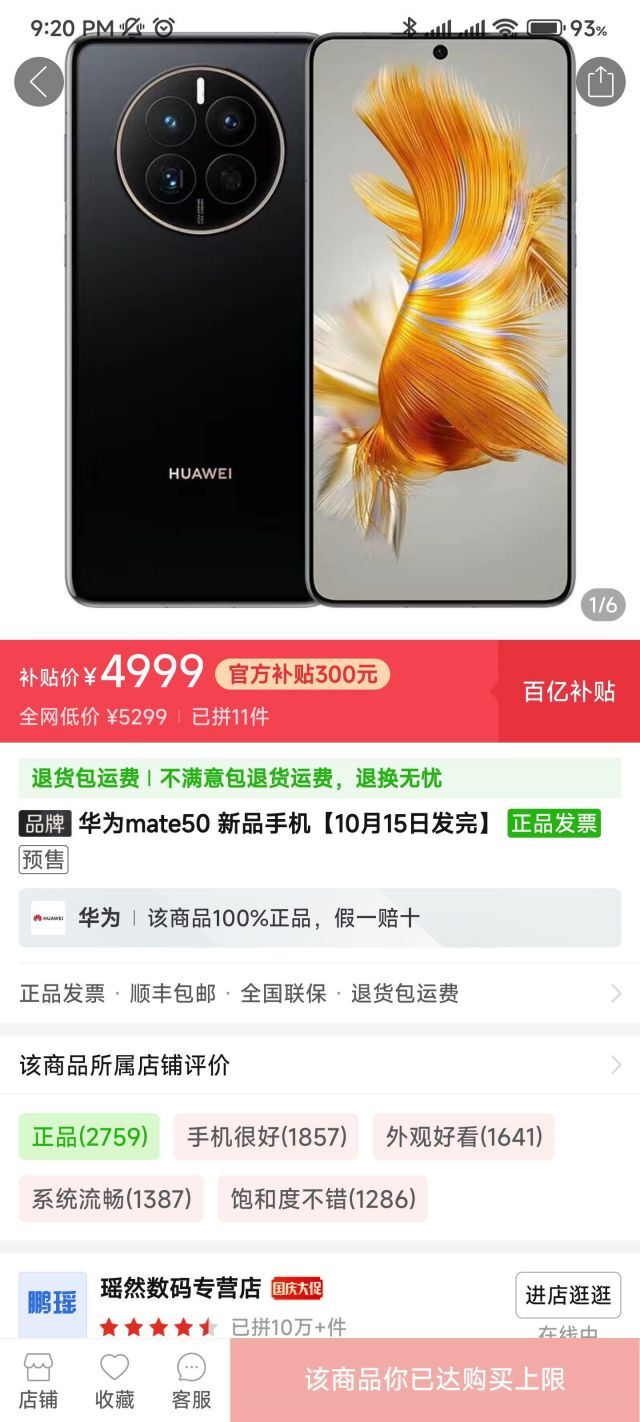Open 该商品所属店铺评价 reviews section

pyautogui.click(x=320, y=1065)
